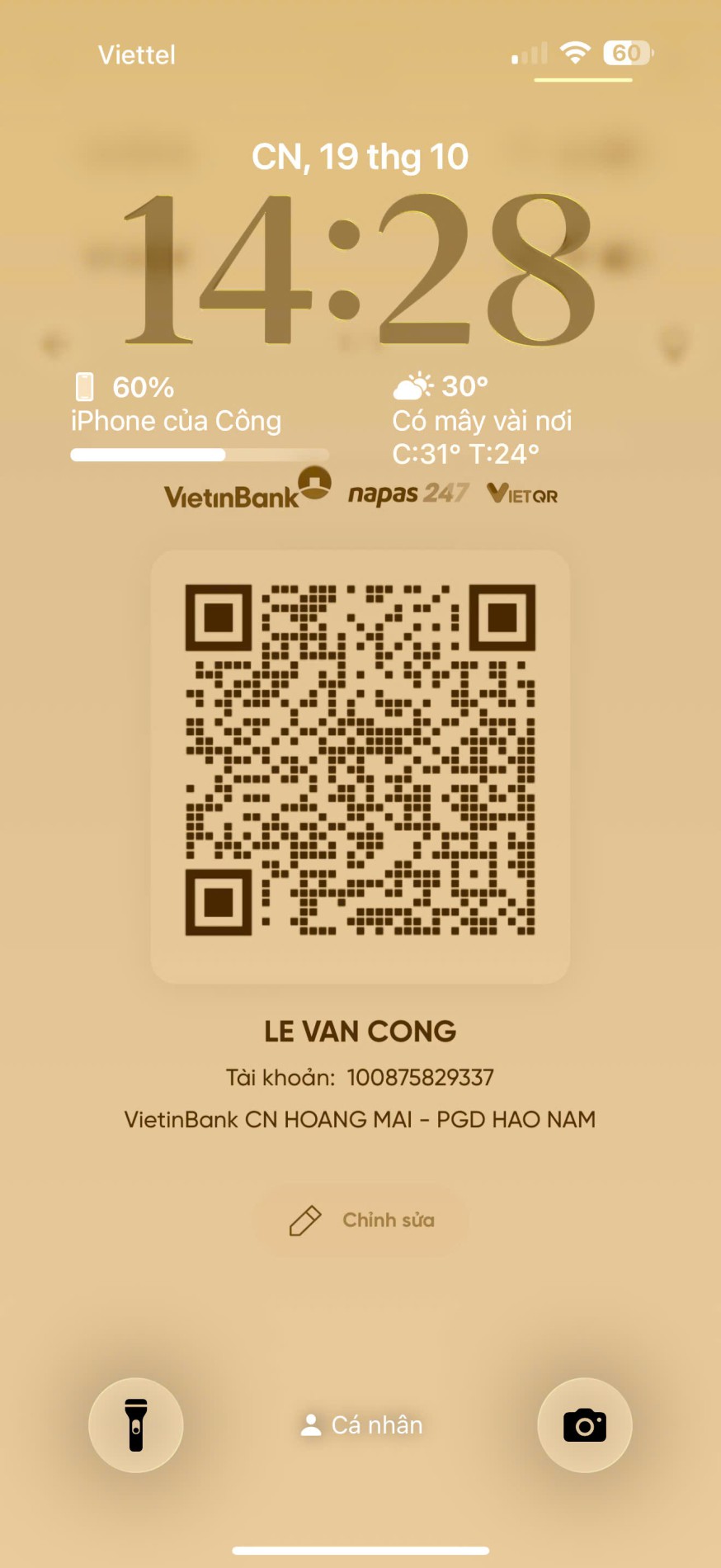Open the camera from lock screen
The height and width of the screenshot is (1568, 721).
pos(585,1425)
